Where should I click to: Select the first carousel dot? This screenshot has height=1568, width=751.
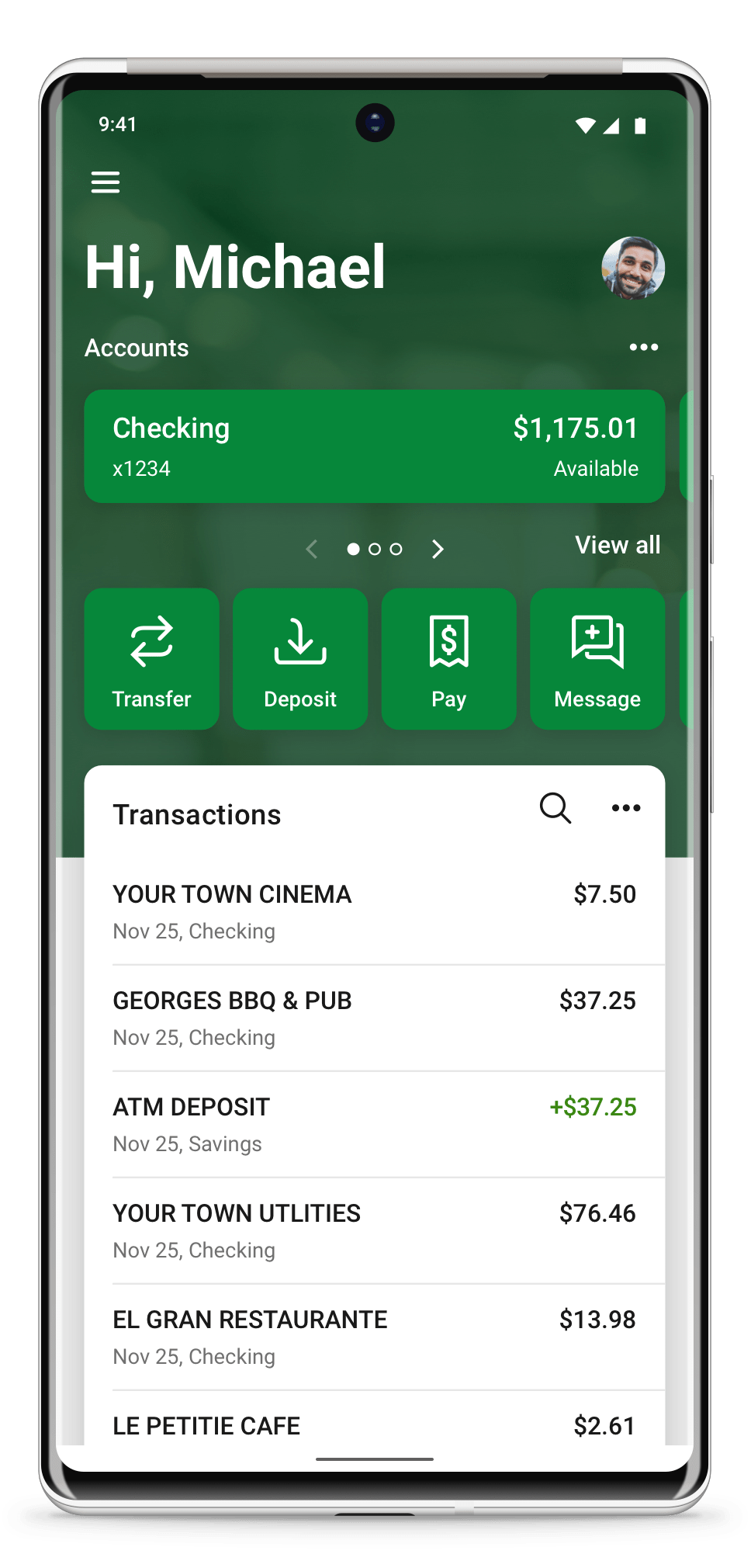pyautogui.click(x=353, y=549)
